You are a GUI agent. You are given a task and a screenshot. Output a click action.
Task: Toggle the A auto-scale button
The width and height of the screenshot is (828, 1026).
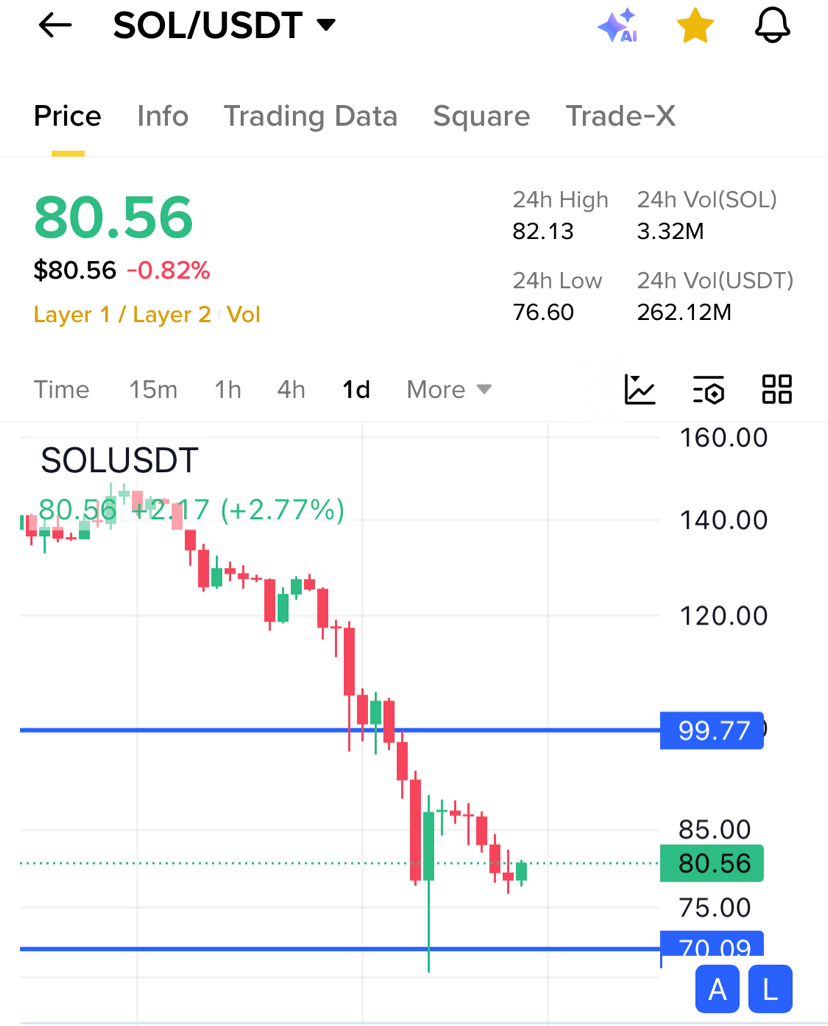tap(717, 990)
